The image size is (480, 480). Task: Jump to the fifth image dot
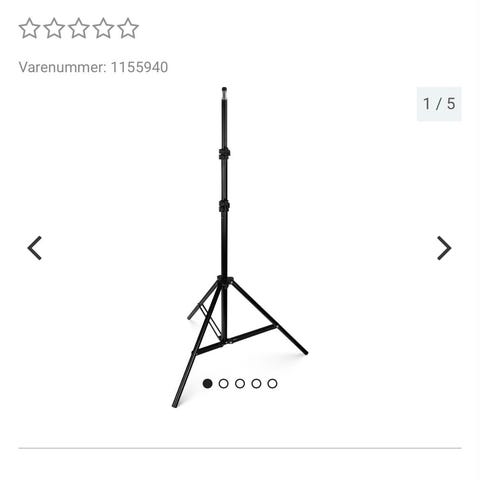272,384
